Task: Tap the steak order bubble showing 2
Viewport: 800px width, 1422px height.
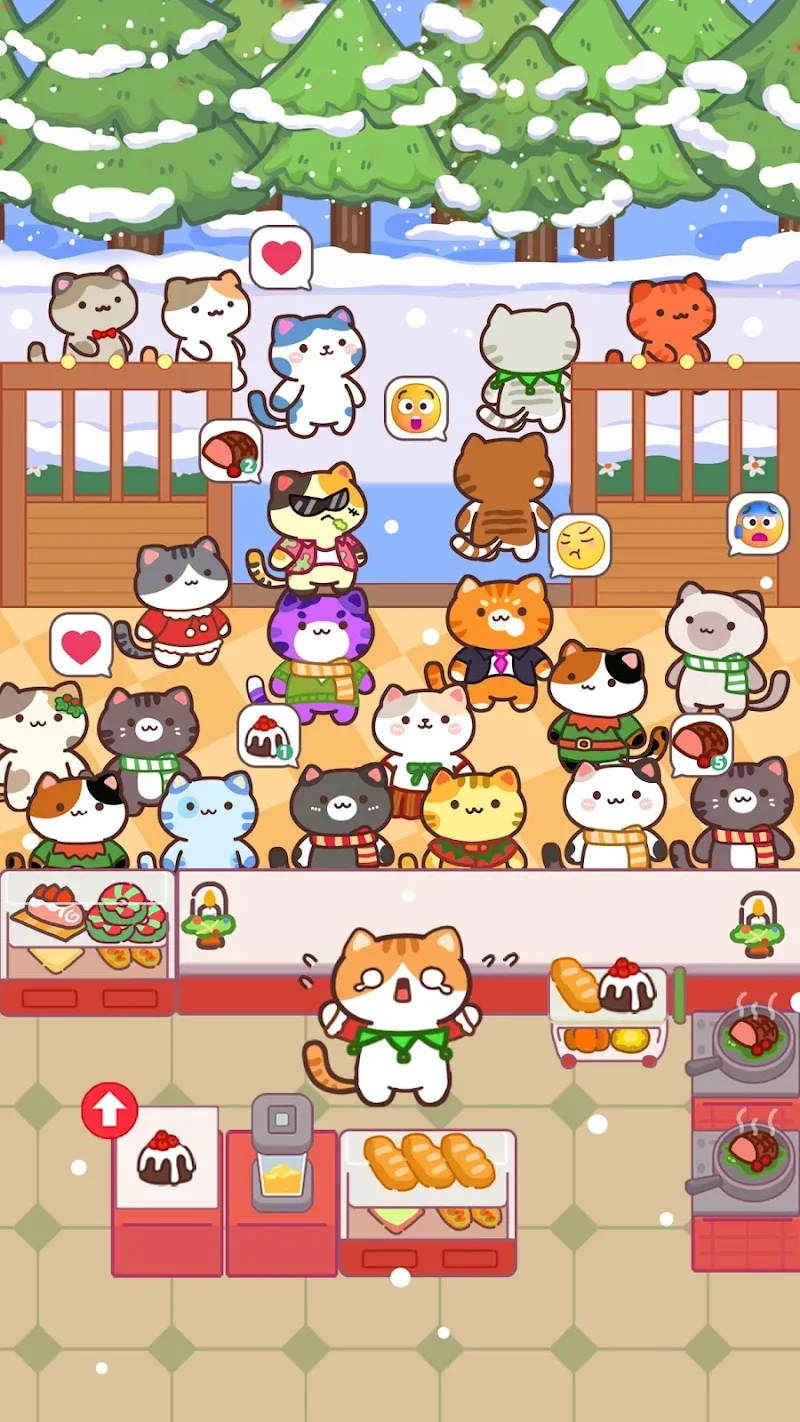Action: click(x=231, y=451)
